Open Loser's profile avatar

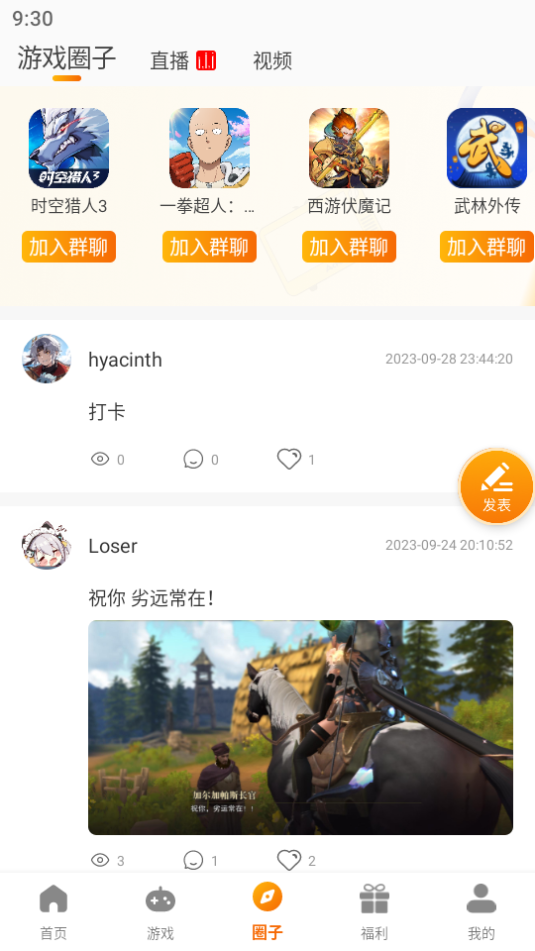[47, 545]
